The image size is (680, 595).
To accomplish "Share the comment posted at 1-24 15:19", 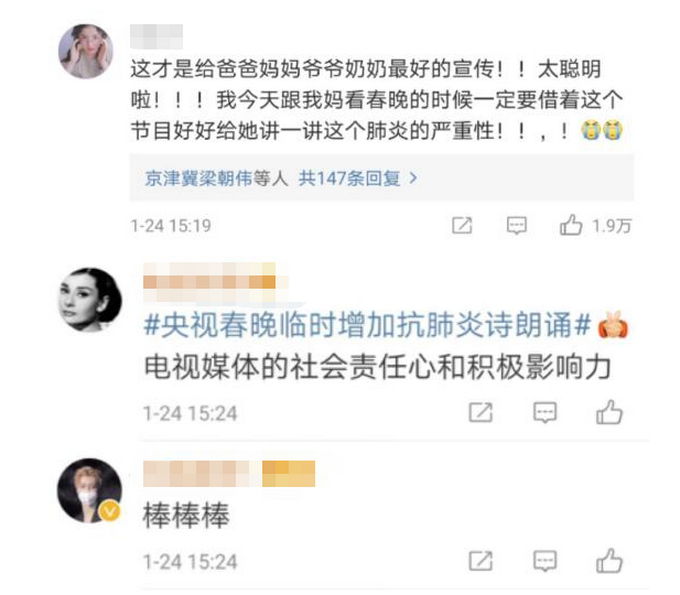I will point(462,226).
